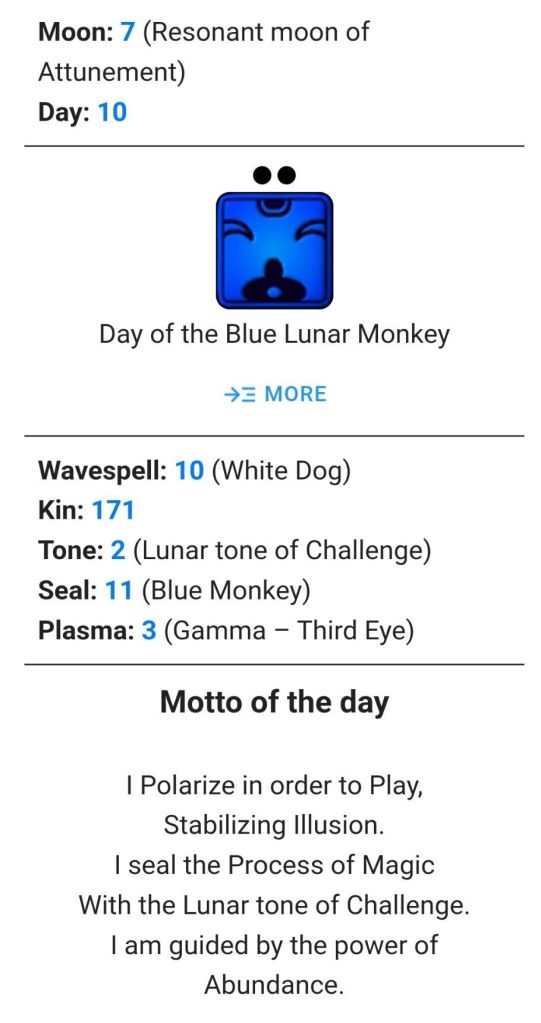Open the Wavespell 10 link

click(189, 470)
